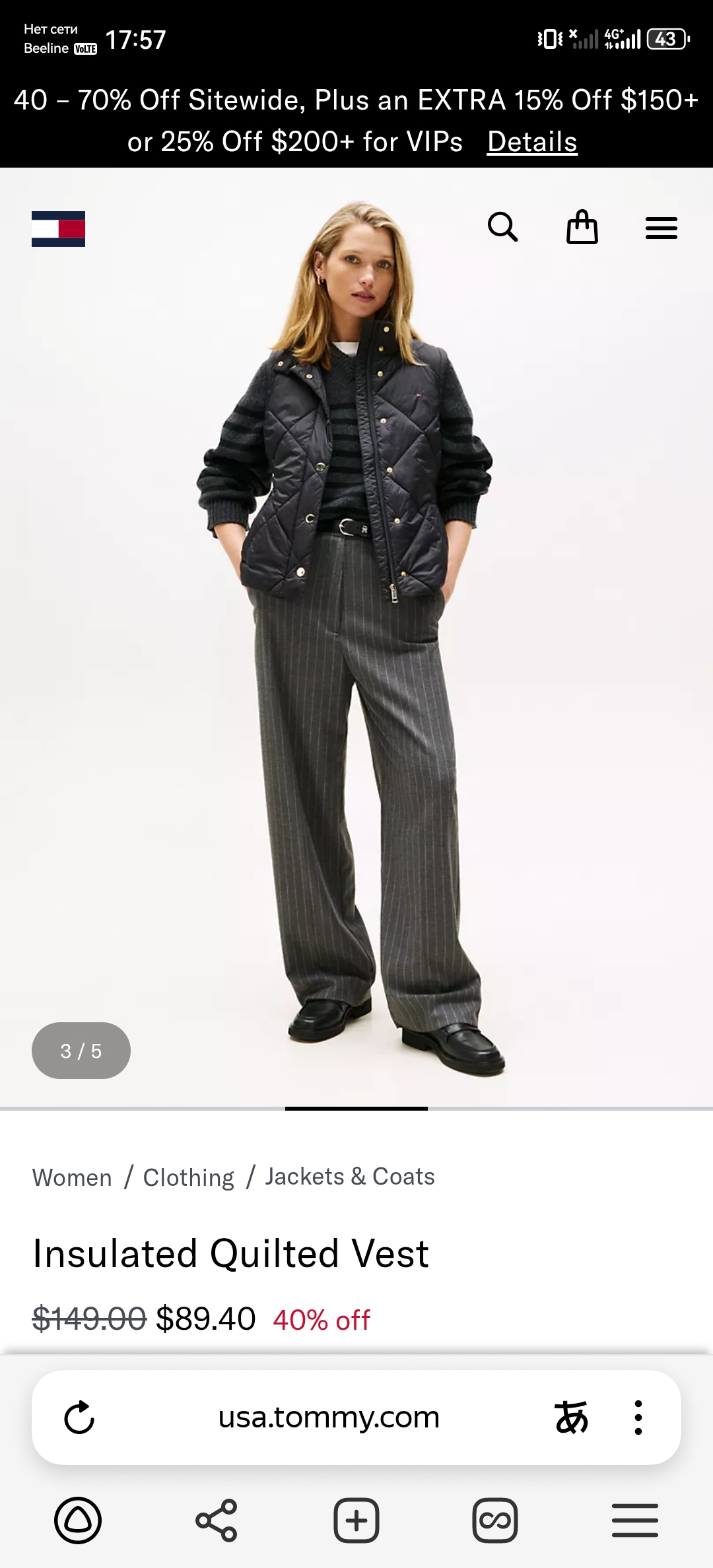This screenshot has width=713, height=1568.
Task: Translate the page
Action: (x=571, y=1417)
